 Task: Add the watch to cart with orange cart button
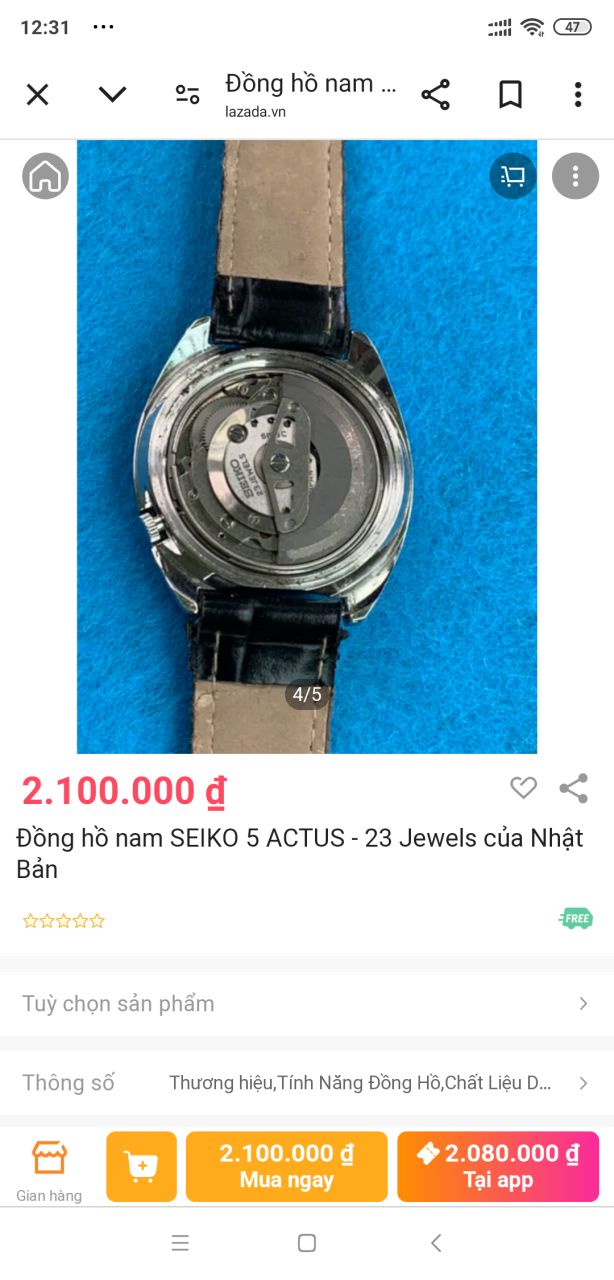(141, 1166)
